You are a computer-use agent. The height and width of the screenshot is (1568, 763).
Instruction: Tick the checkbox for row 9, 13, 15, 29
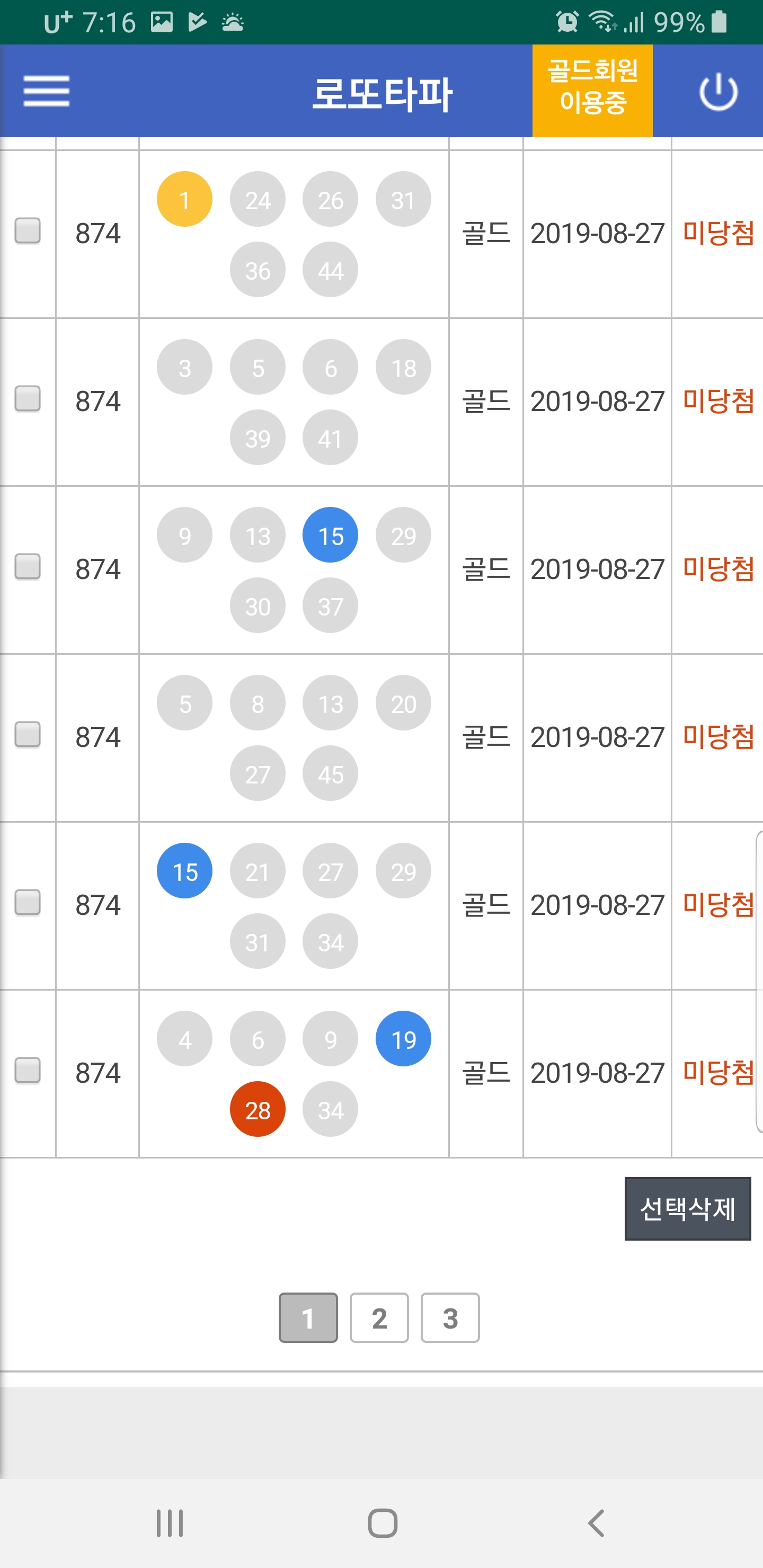click(28, 567)
